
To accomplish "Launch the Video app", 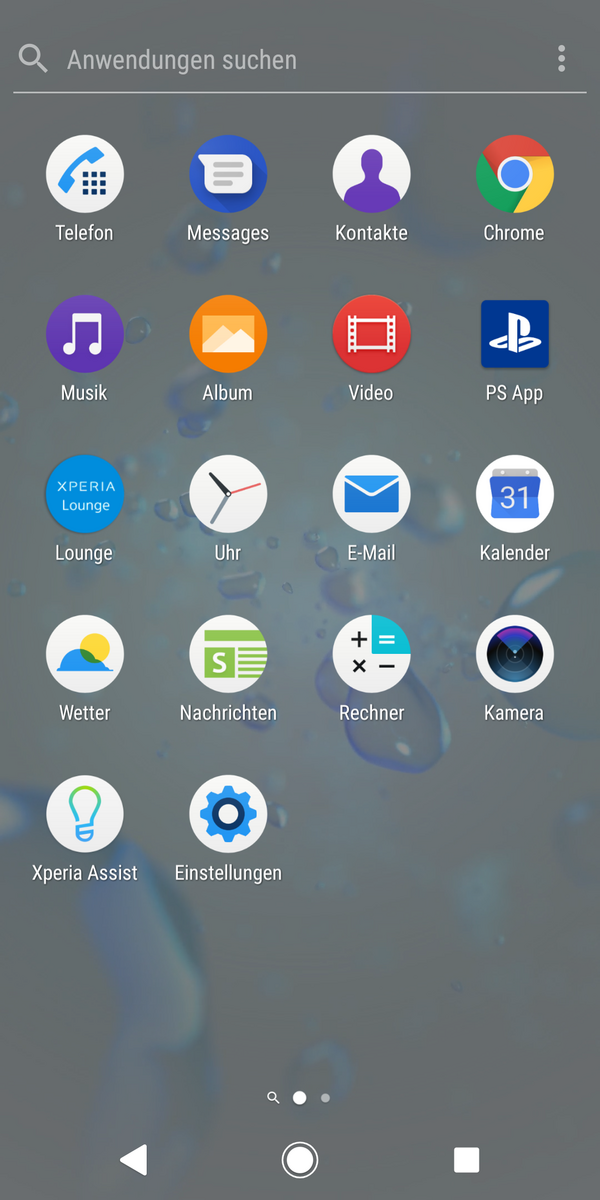I will (x=371, y=334).
